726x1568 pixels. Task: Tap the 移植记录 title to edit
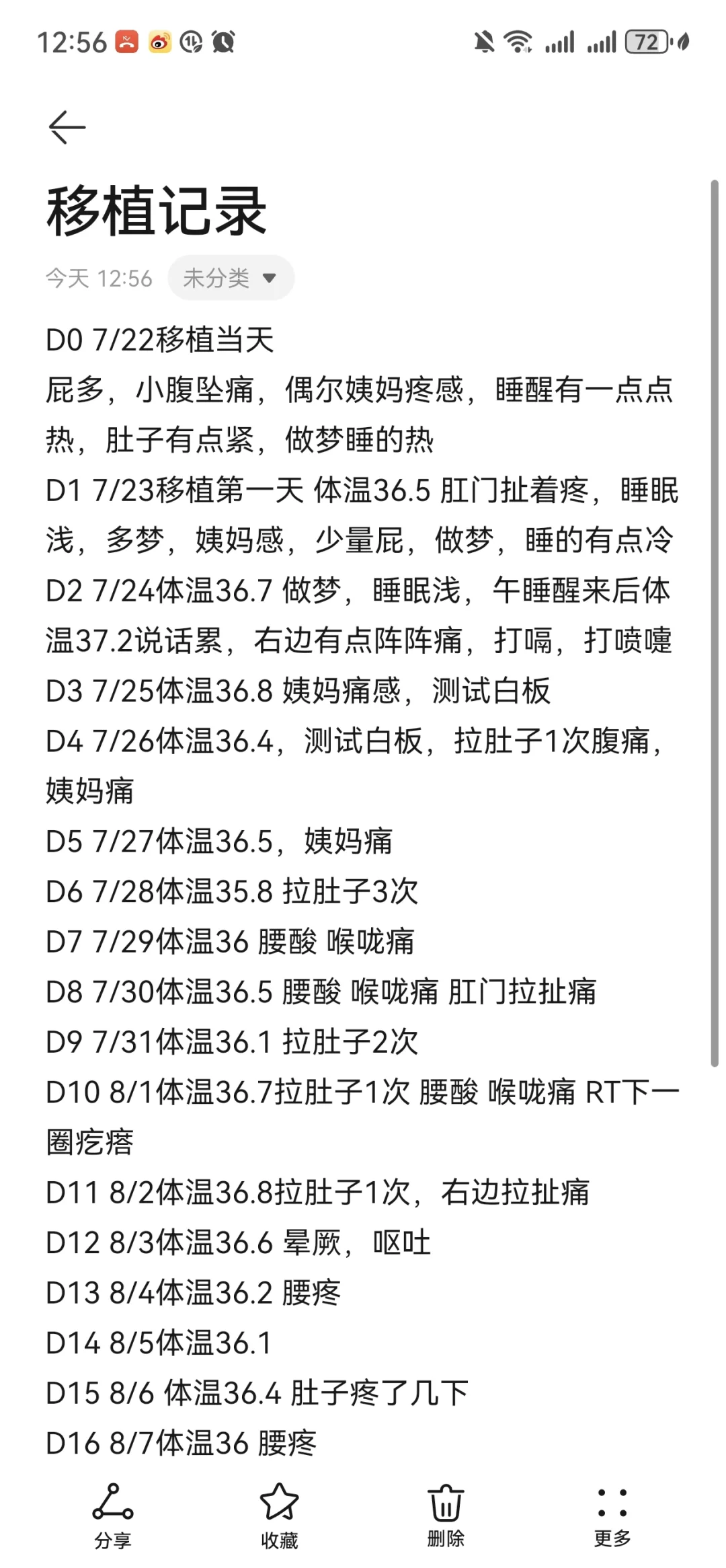point(157,212)
